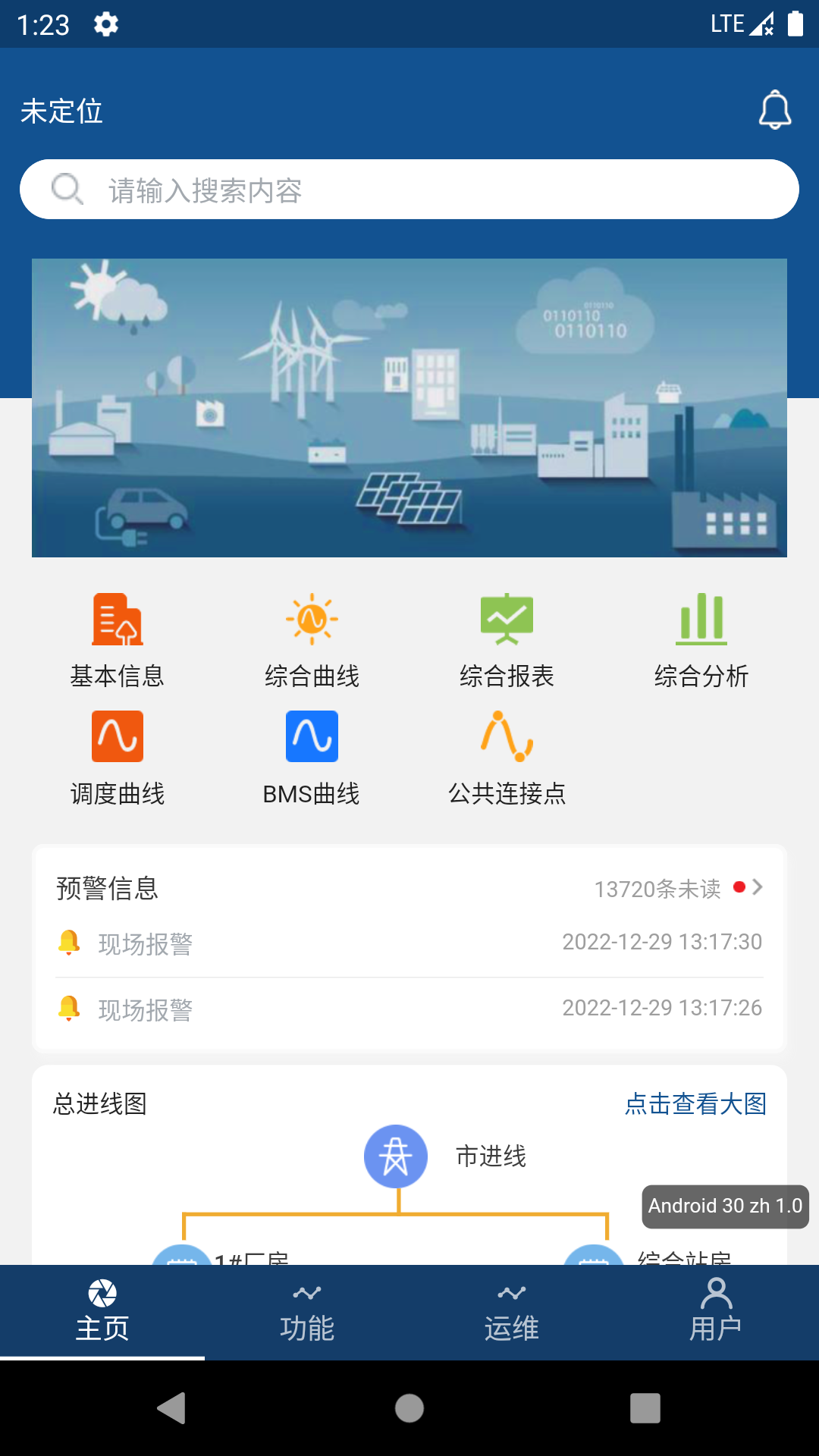The image size is (819, 1456).
Task: Tap the notification bell icon
Action: 775,111
